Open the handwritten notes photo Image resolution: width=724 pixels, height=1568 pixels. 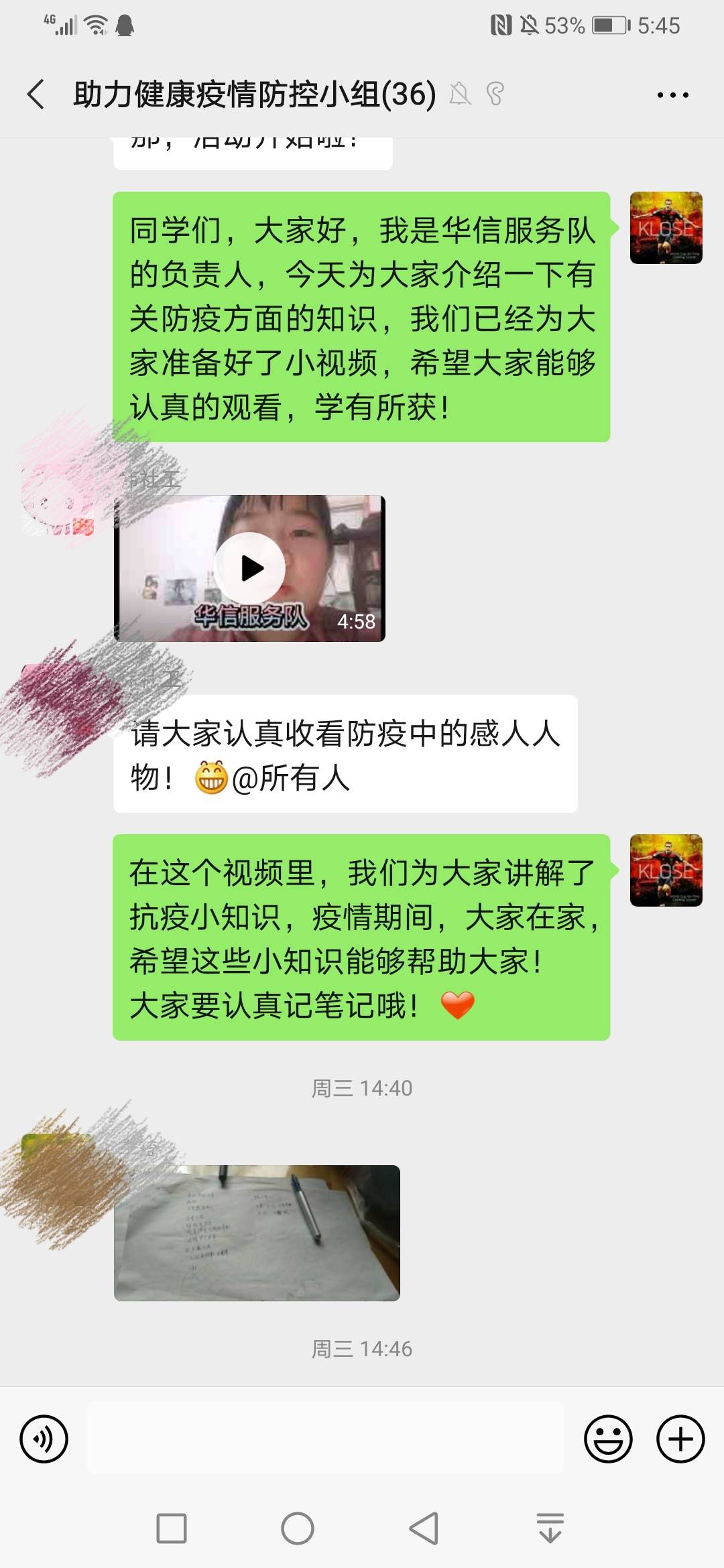pos(257,1233)
